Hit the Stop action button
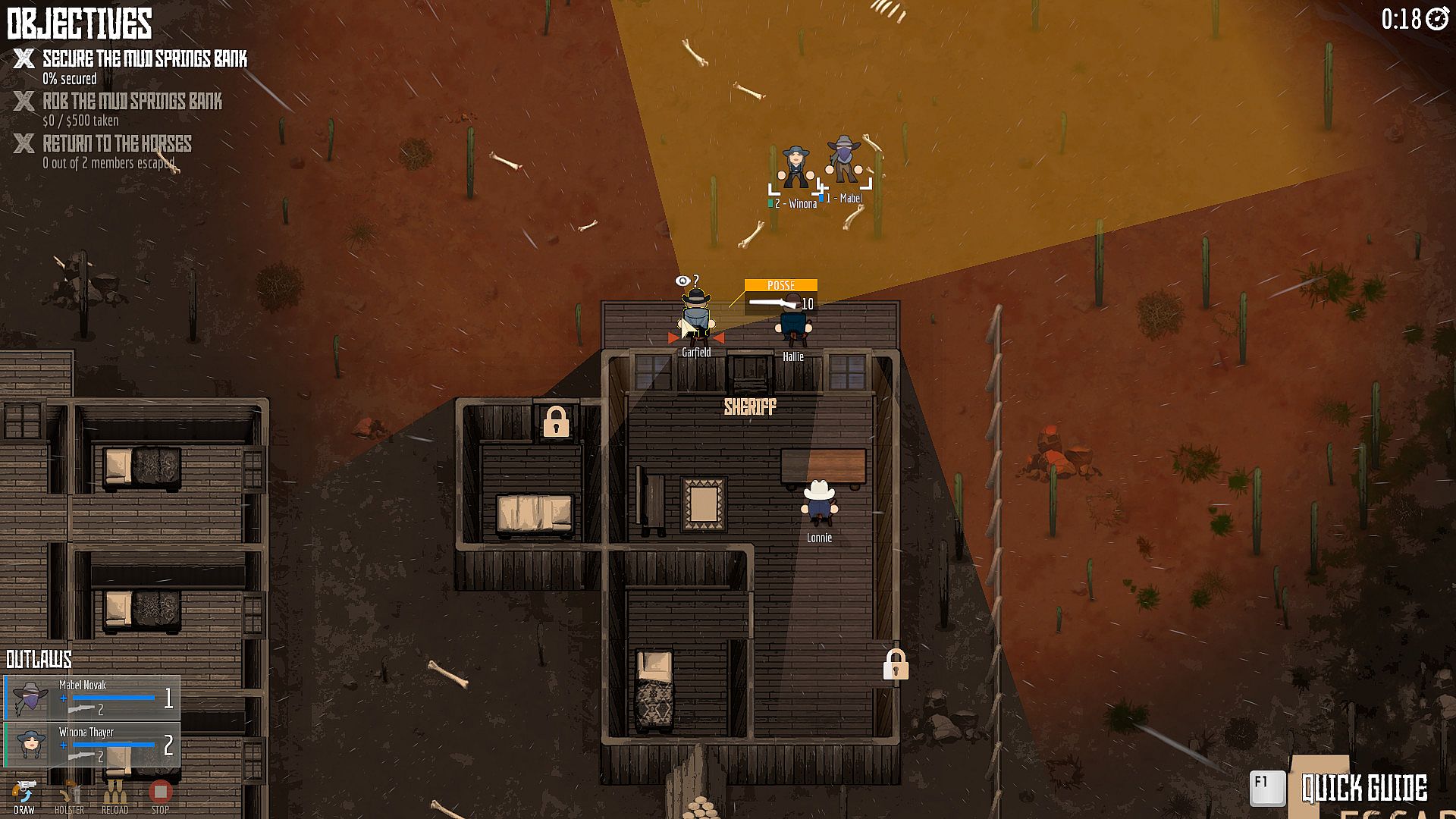This screenshot has height=819, width=1456. tap(160, 795)
